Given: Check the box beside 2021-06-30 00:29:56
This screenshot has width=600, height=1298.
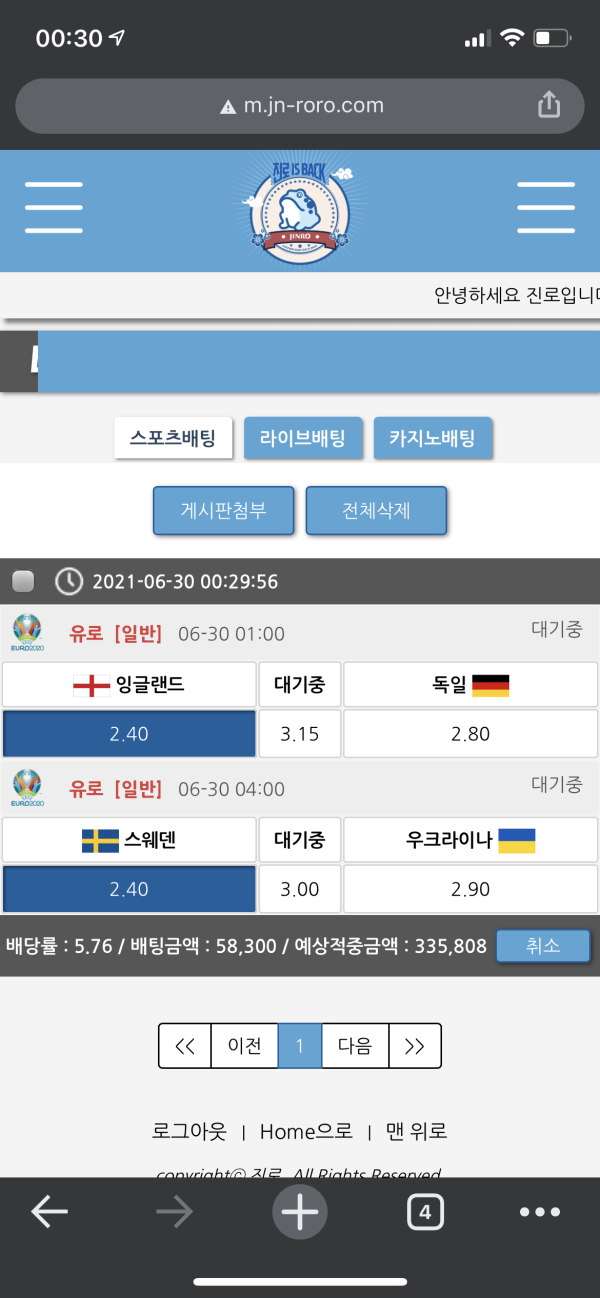Looking at the screenshot, I should (x=22, y=581).
